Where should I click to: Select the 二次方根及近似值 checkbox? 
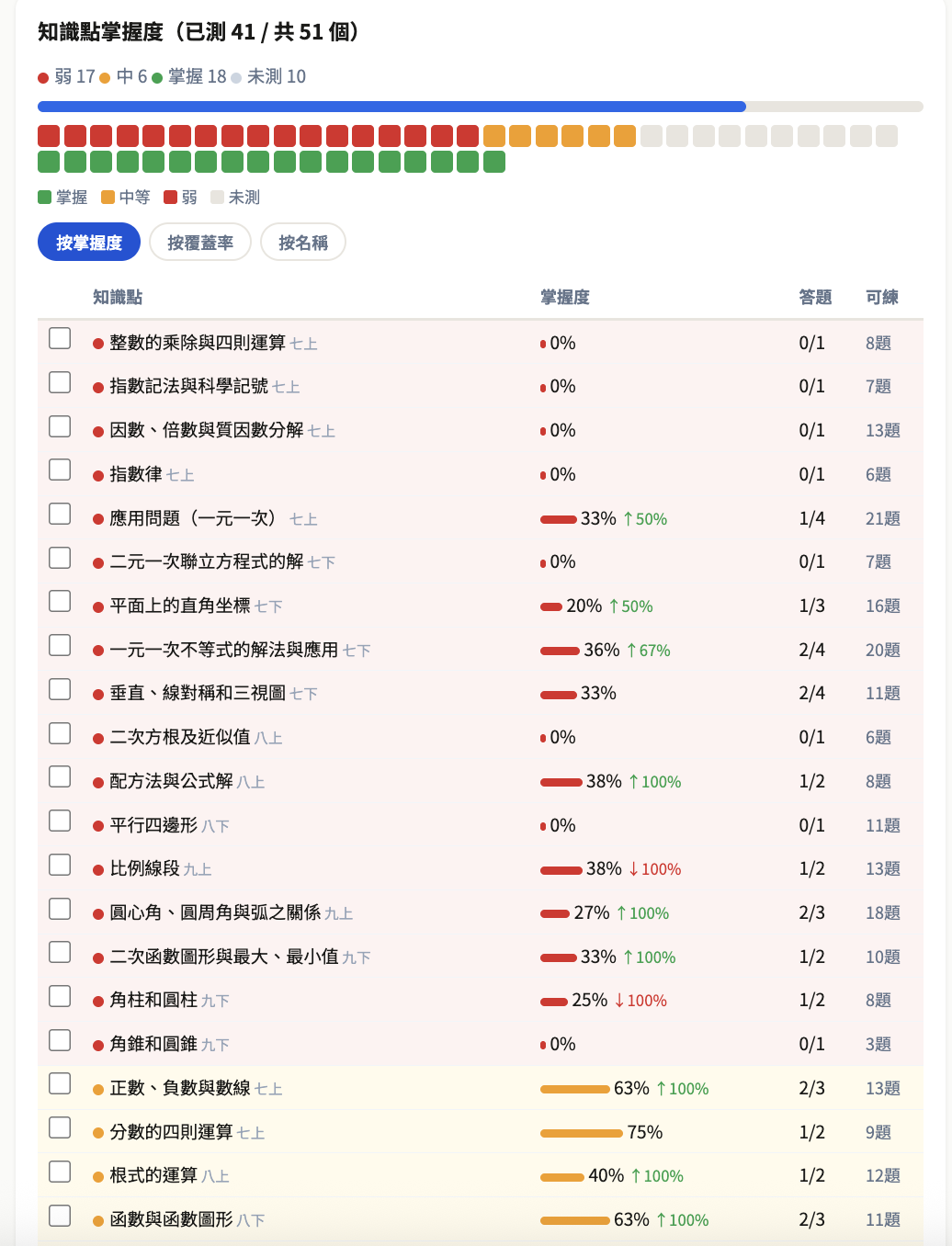point(60,733)
